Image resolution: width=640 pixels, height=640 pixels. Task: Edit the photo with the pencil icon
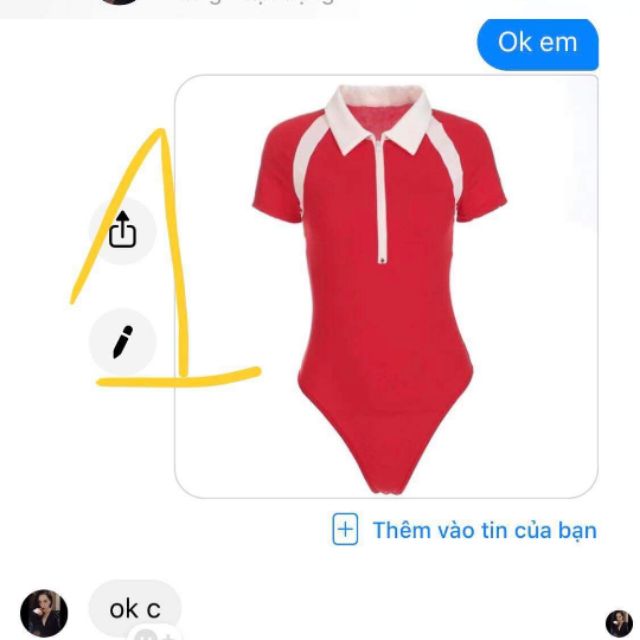[122, 343]
